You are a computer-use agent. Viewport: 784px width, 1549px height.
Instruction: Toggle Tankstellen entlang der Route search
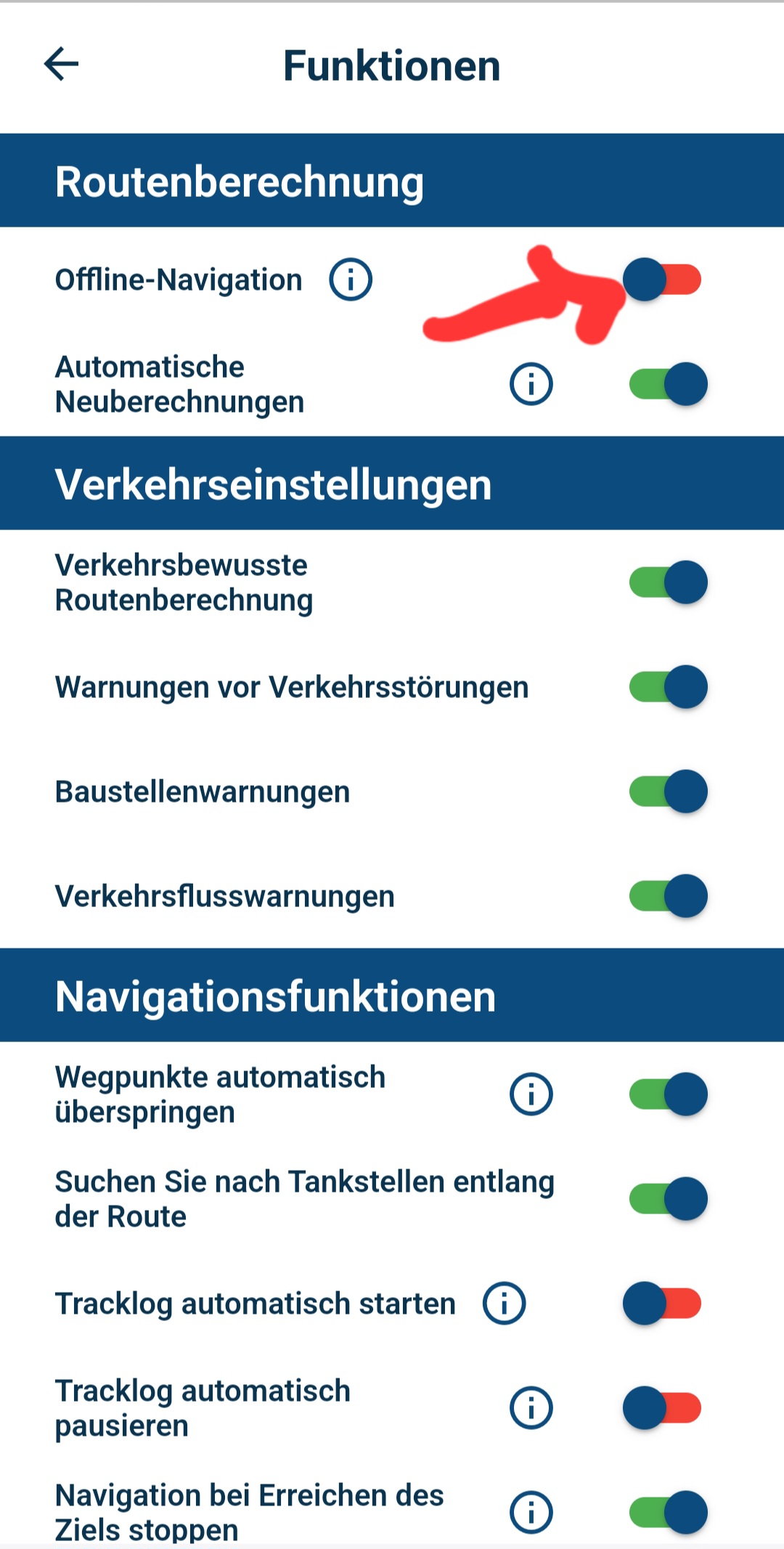tap(668, 1199)
